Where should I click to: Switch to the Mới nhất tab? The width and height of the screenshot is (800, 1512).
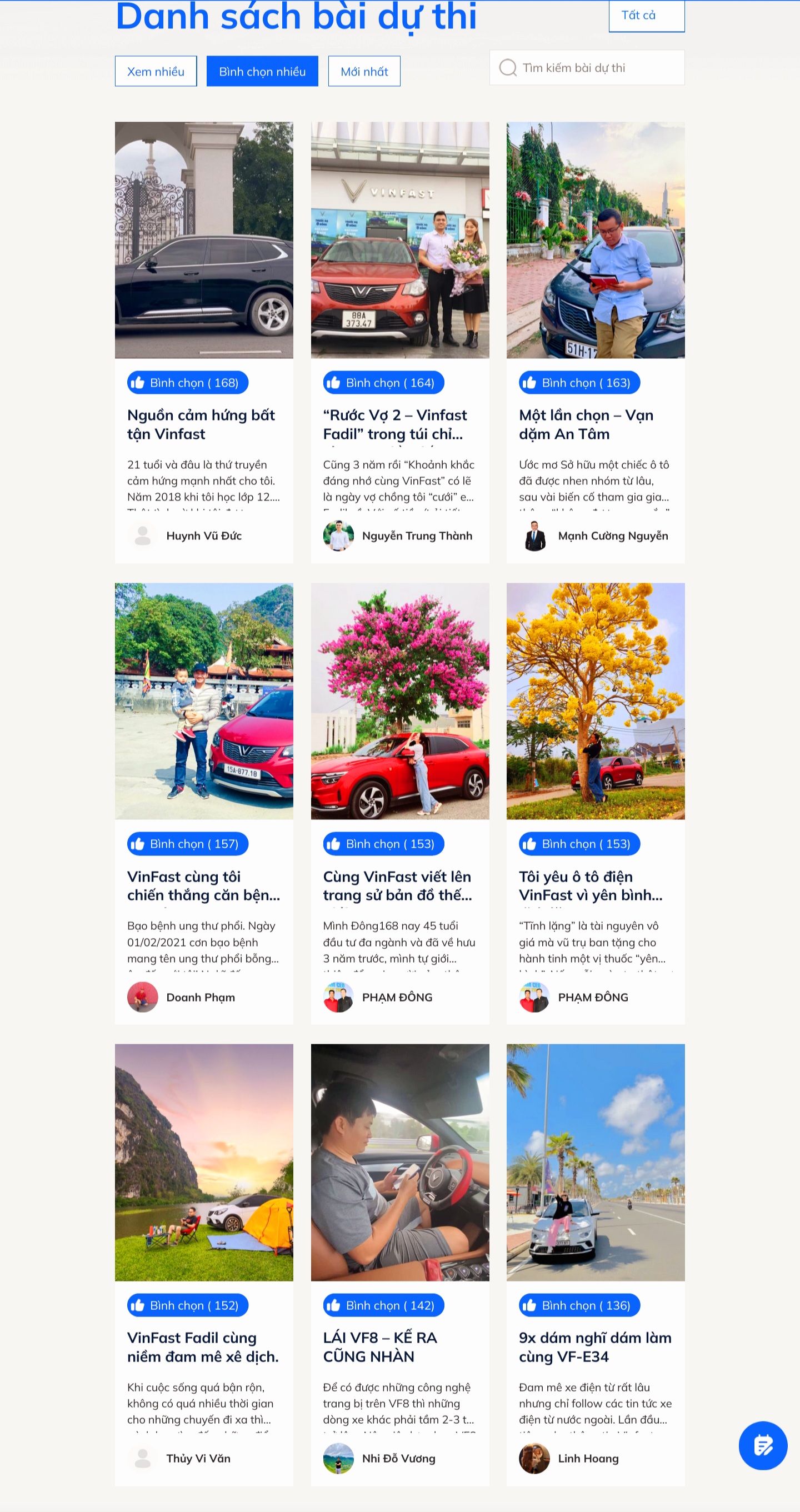pos(364,72)
